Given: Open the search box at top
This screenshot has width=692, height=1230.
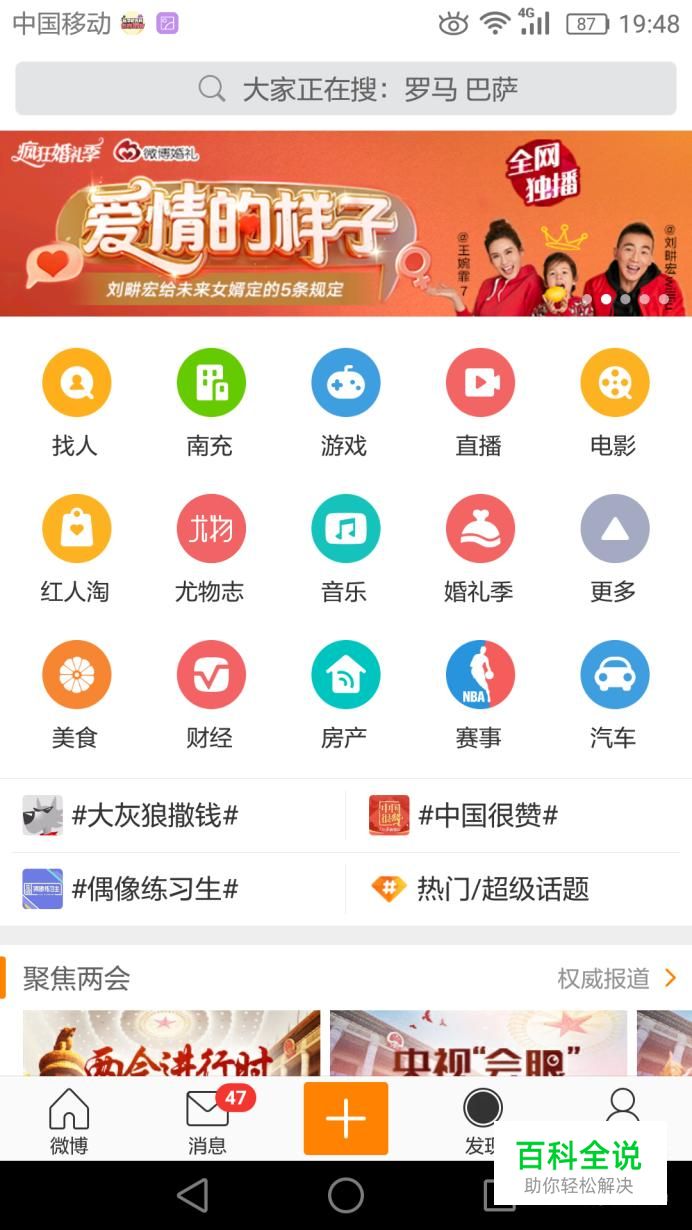Looking at the screenshot, I should click(346, 89).
